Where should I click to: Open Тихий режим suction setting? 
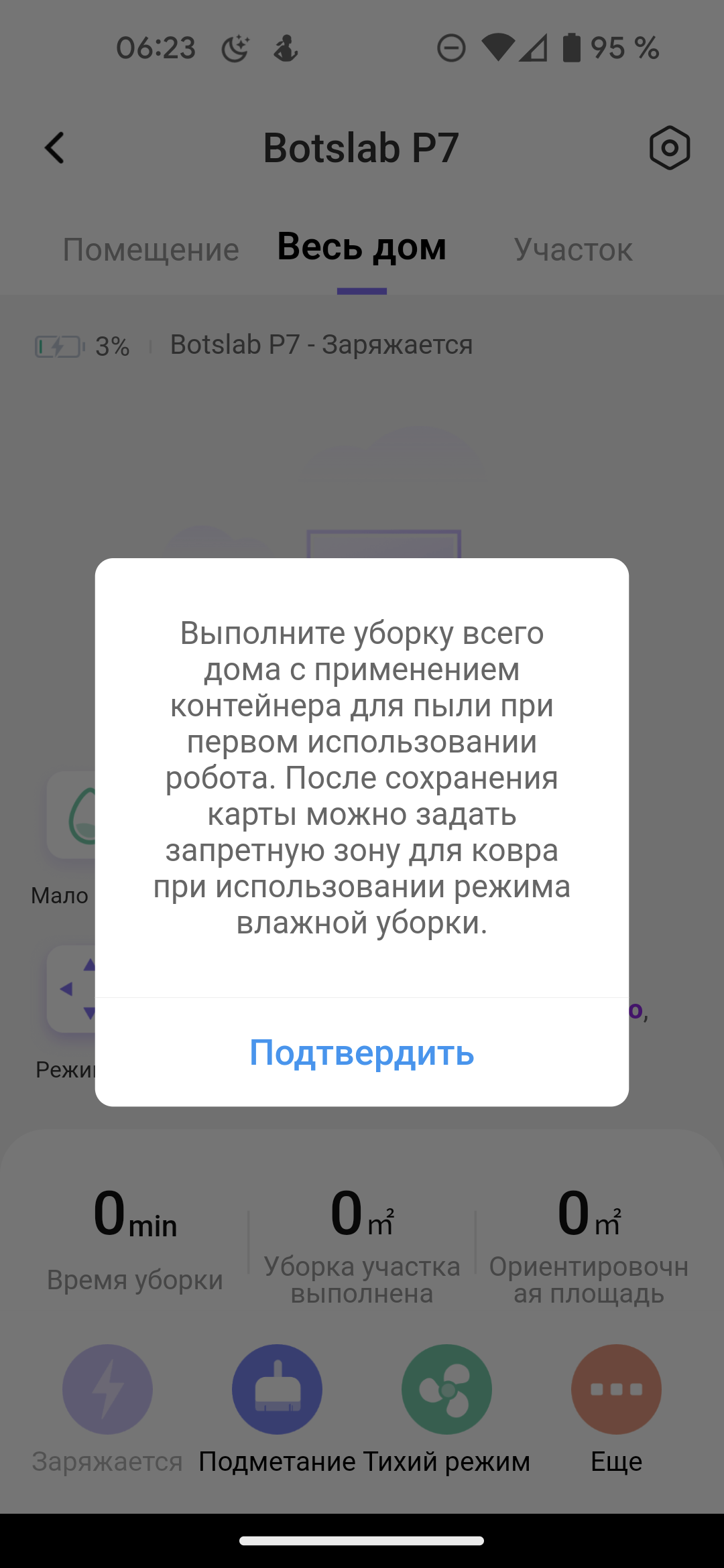pos(446,1389)
